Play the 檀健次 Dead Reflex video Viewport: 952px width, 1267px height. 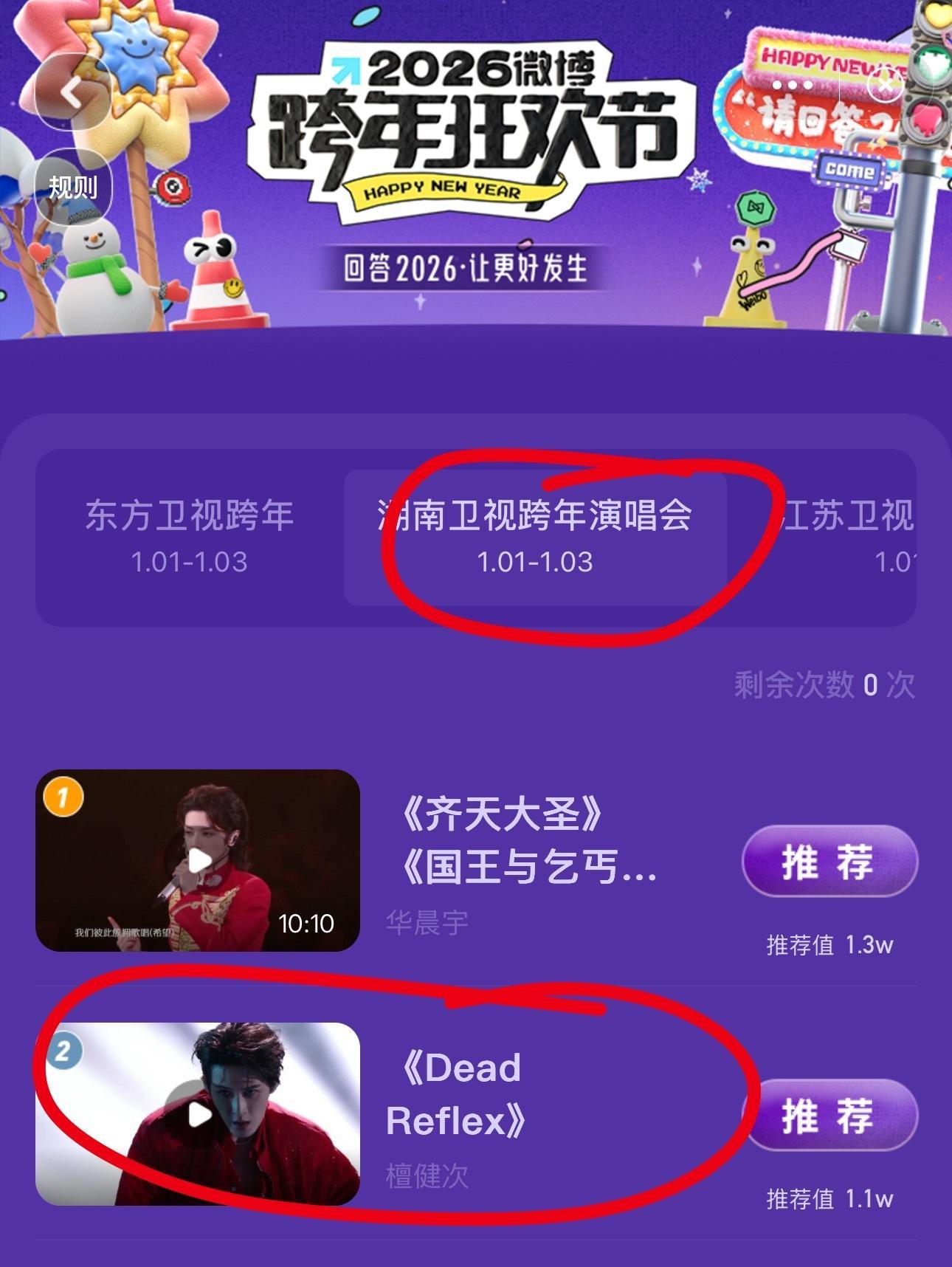point(198,1113)
